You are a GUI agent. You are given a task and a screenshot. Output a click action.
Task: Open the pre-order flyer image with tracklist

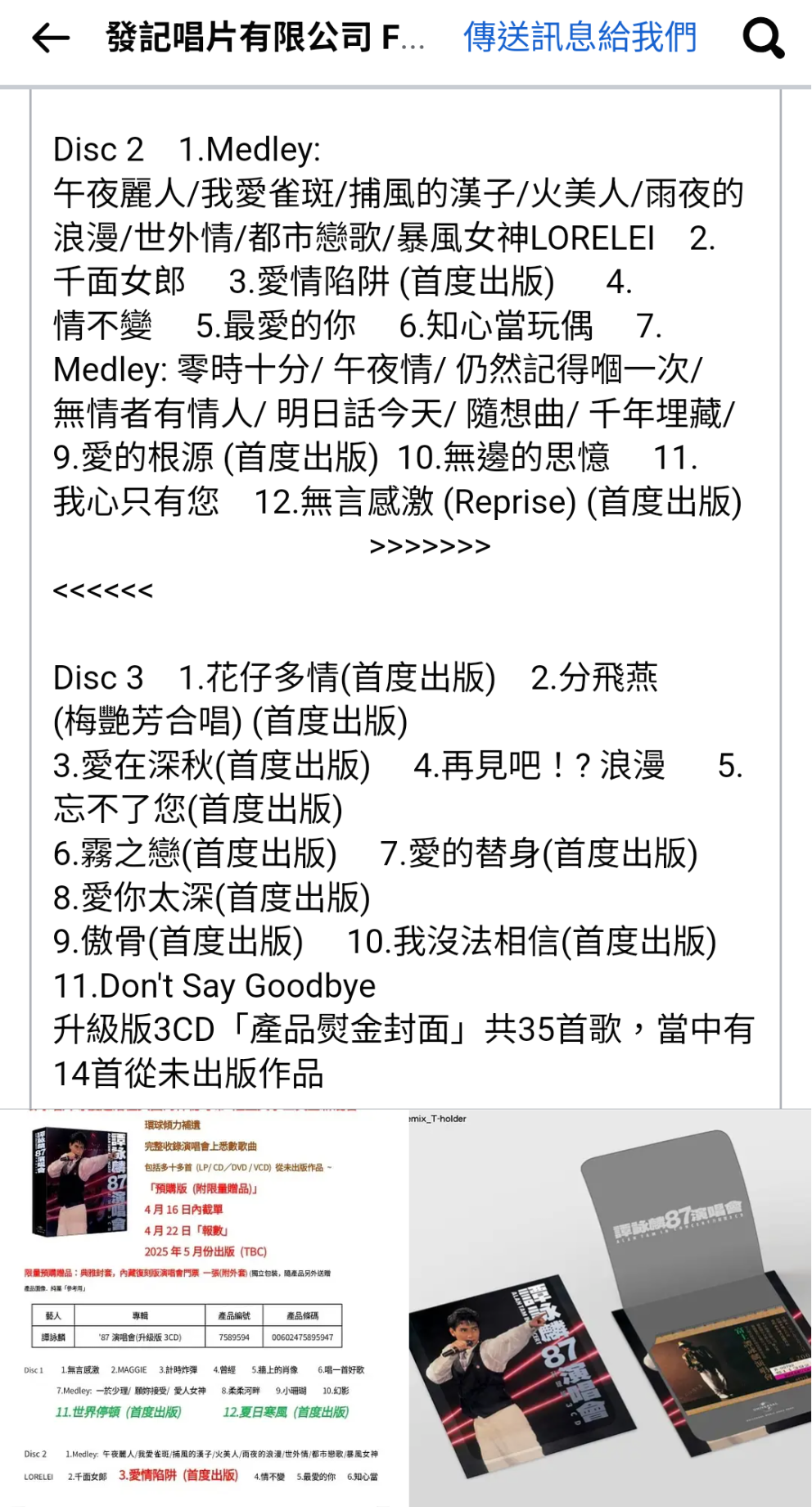pyautogui.click(x=203, y=1307)
